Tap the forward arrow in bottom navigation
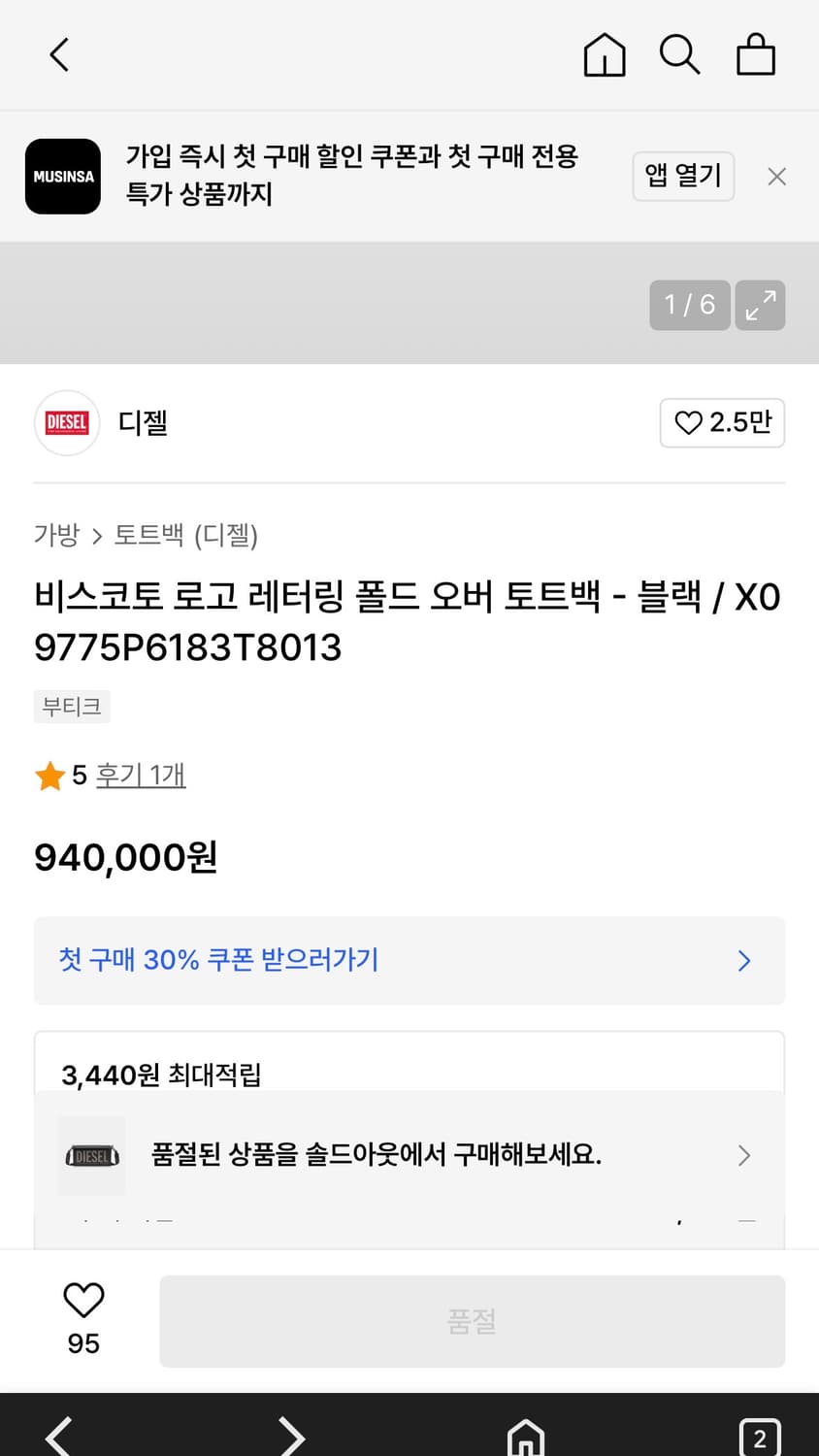819x1456 pixels. (291, 1438)
